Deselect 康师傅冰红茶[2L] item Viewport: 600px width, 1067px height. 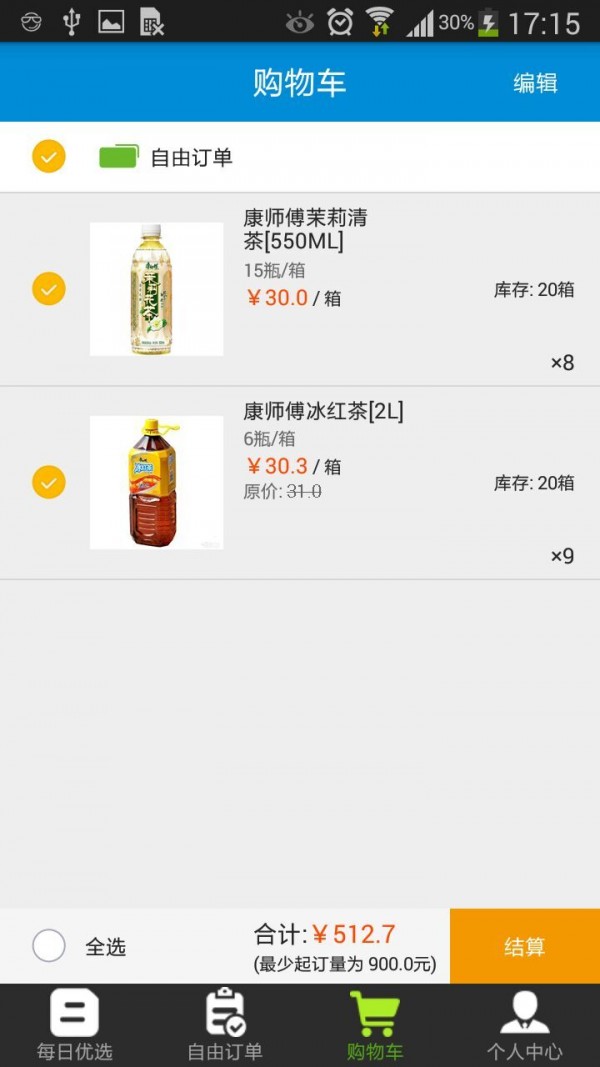pyautogui.click(x=49, y=482)
